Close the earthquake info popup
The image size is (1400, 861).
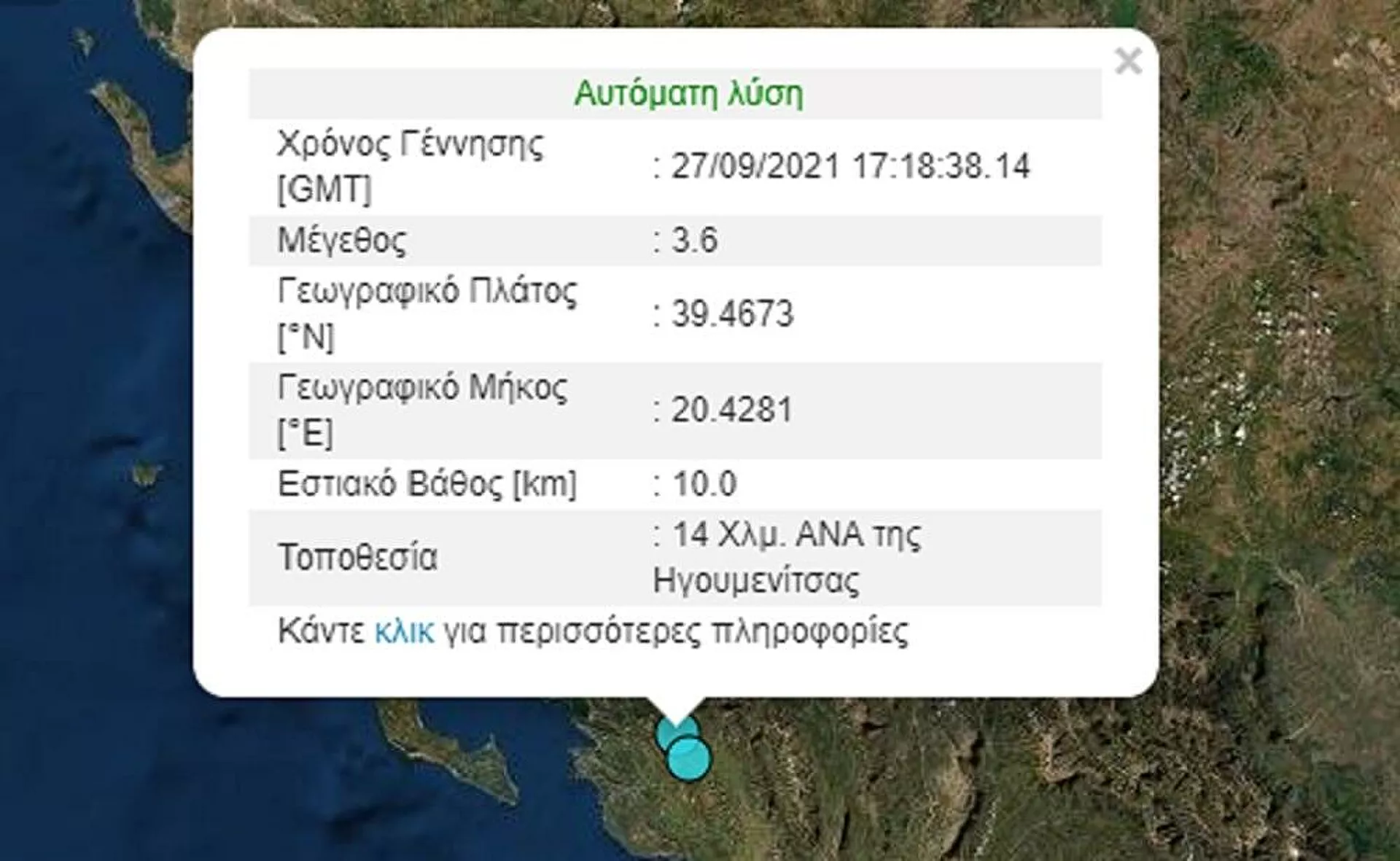(x=1128, y=61)
